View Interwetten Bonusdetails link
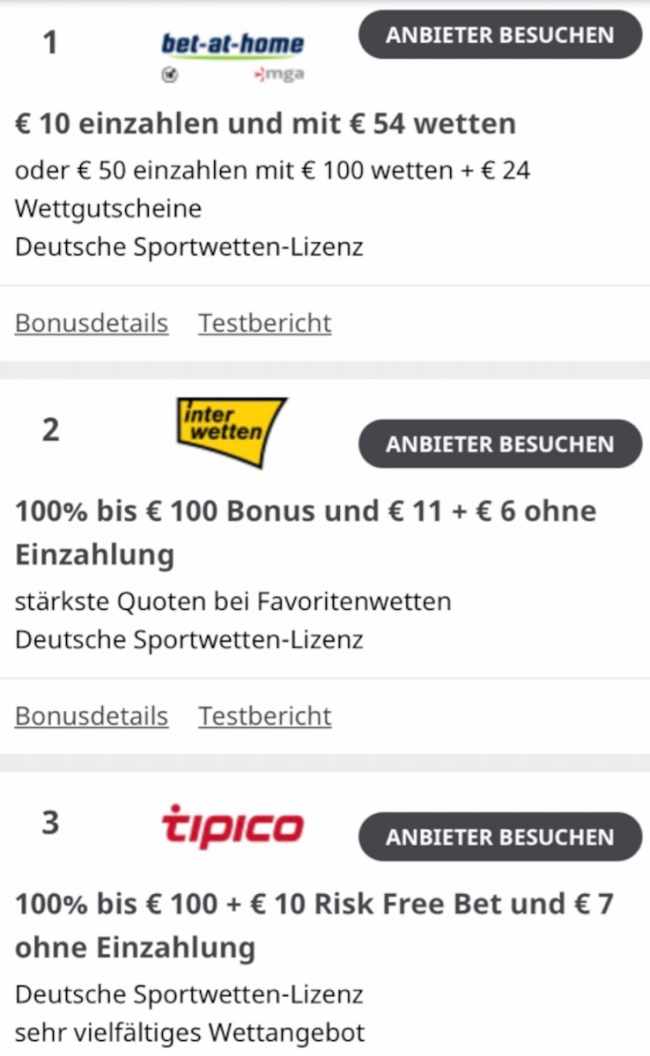 pyautogui.click(x=91, y=716)
